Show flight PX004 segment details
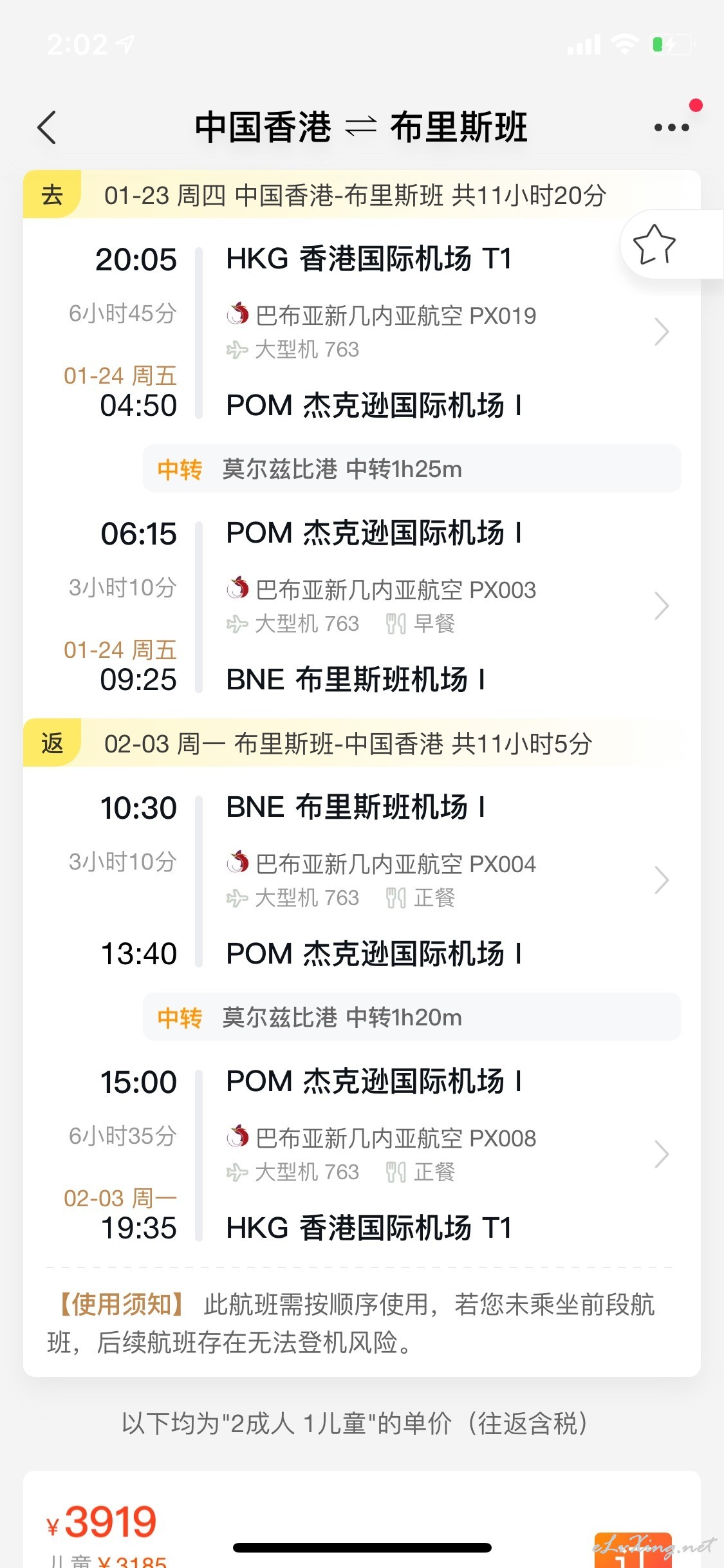Screen dimensions: 724x1568 (662, 881)
